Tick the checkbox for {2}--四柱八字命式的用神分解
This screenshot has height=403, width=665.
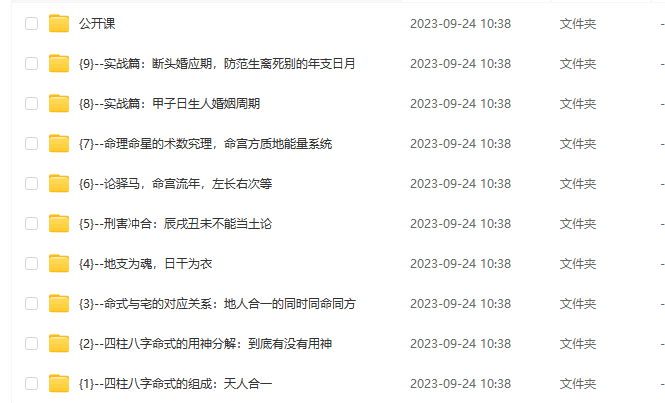point(31,343)
